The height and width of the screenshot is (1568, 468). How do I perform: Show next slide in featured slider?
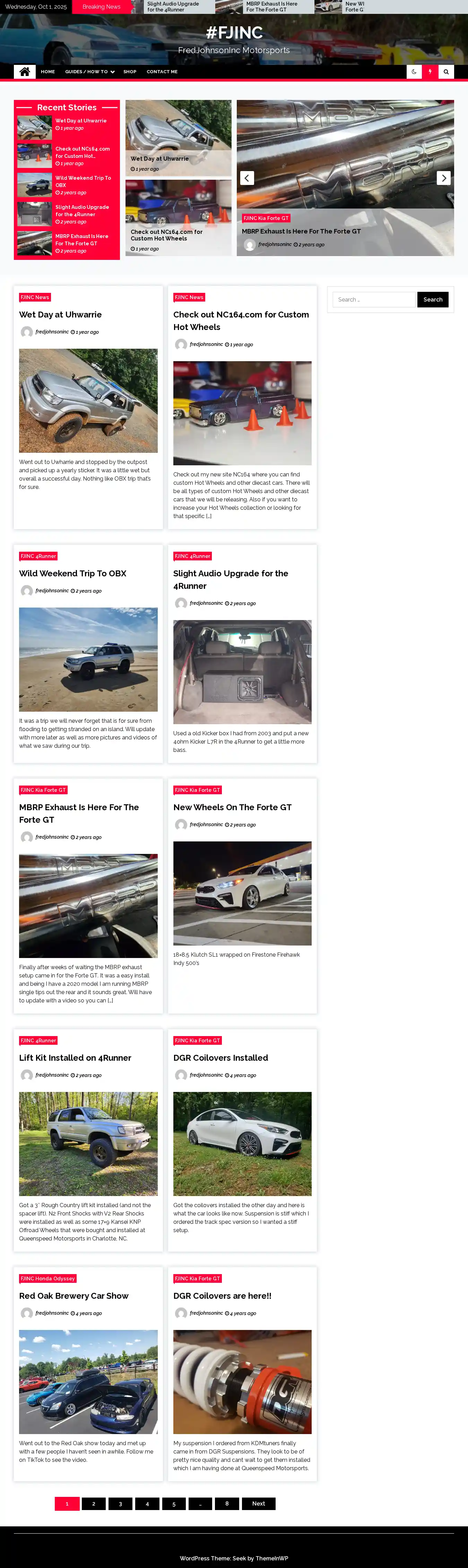[x=444, y=178]
